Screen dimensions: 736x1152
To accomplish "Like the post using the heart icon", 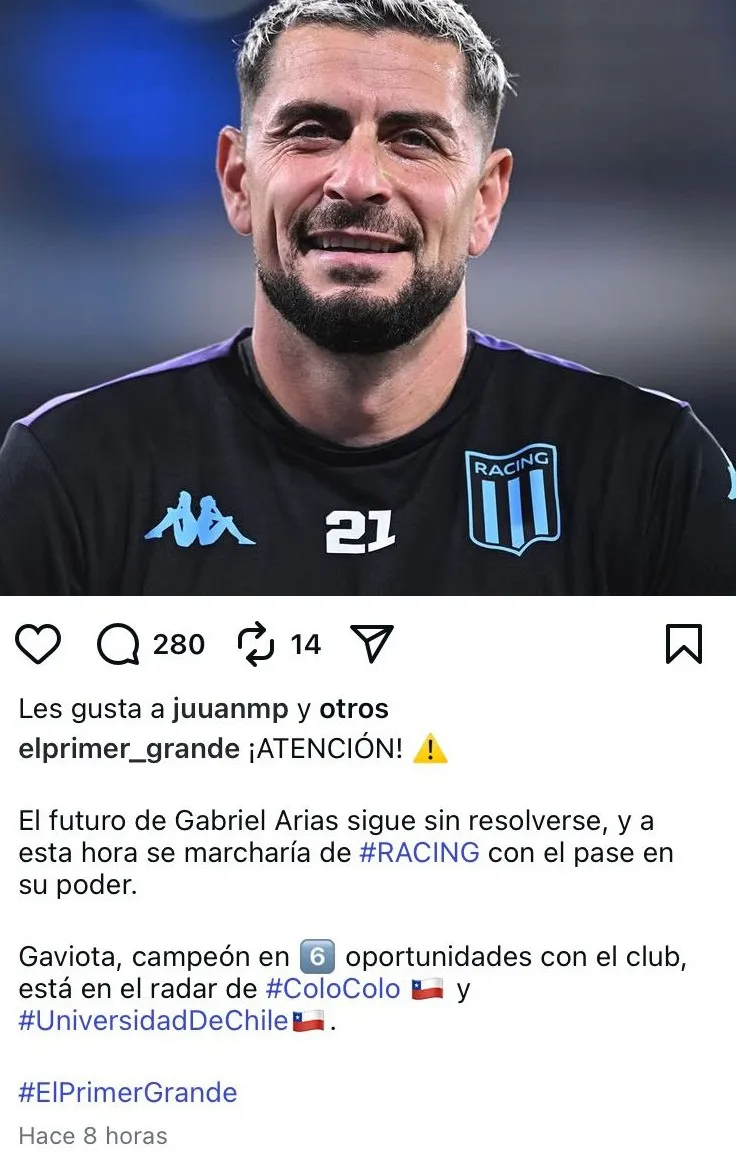I will 38,644.
